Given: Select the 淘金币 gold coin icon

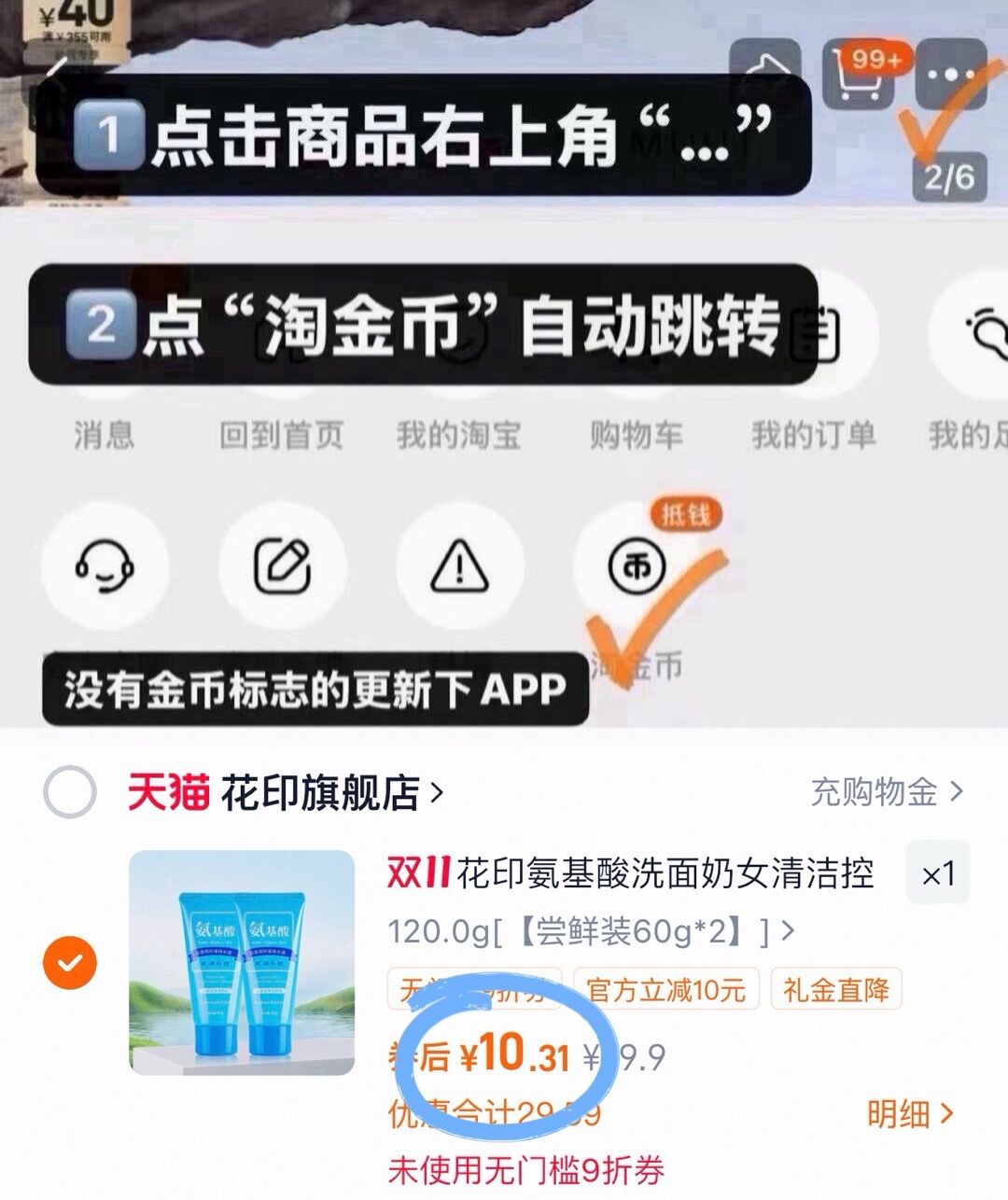Looking at the screenshot, I should [637, 566].
